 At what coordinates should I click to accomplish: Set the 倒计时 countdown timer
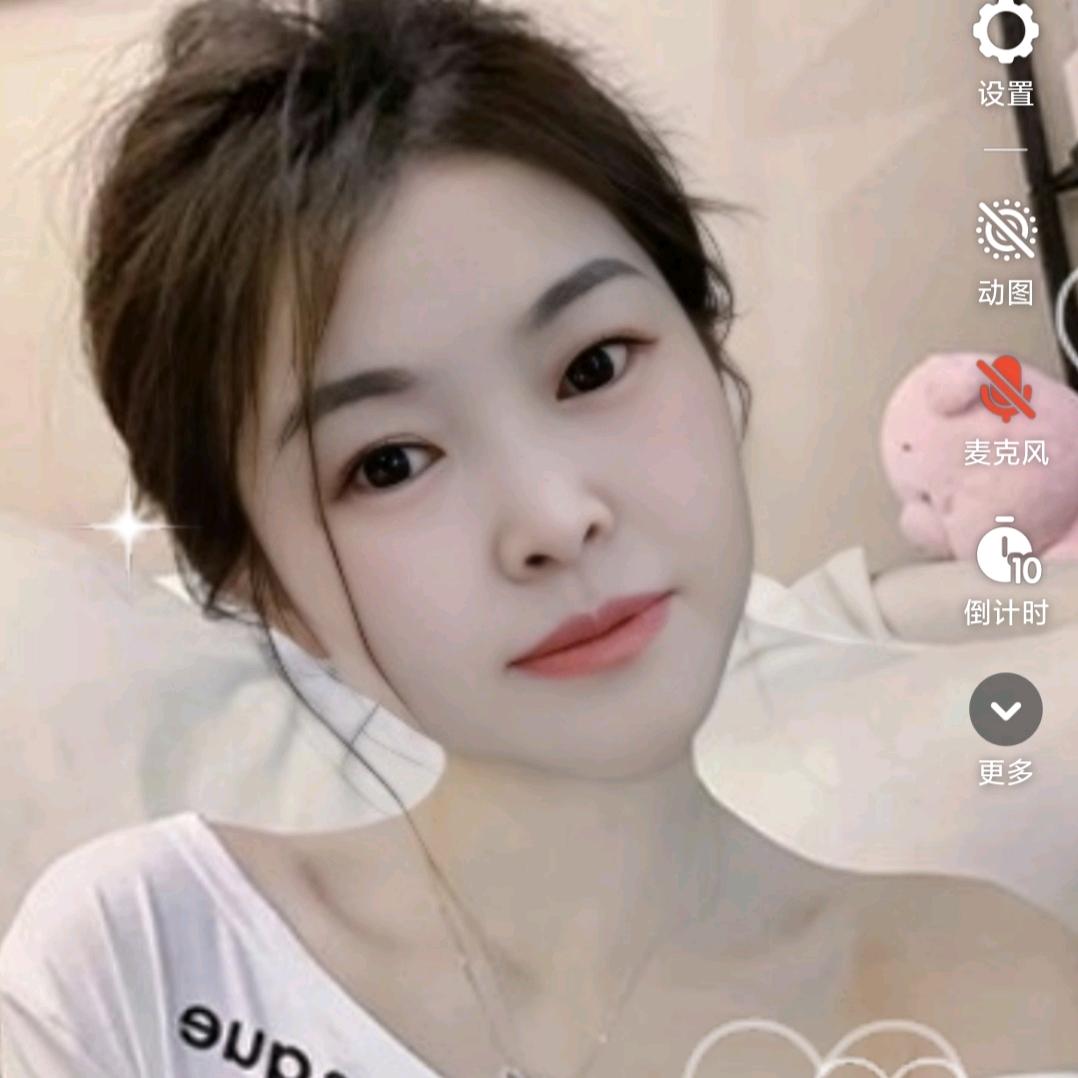pos(1005,552)
